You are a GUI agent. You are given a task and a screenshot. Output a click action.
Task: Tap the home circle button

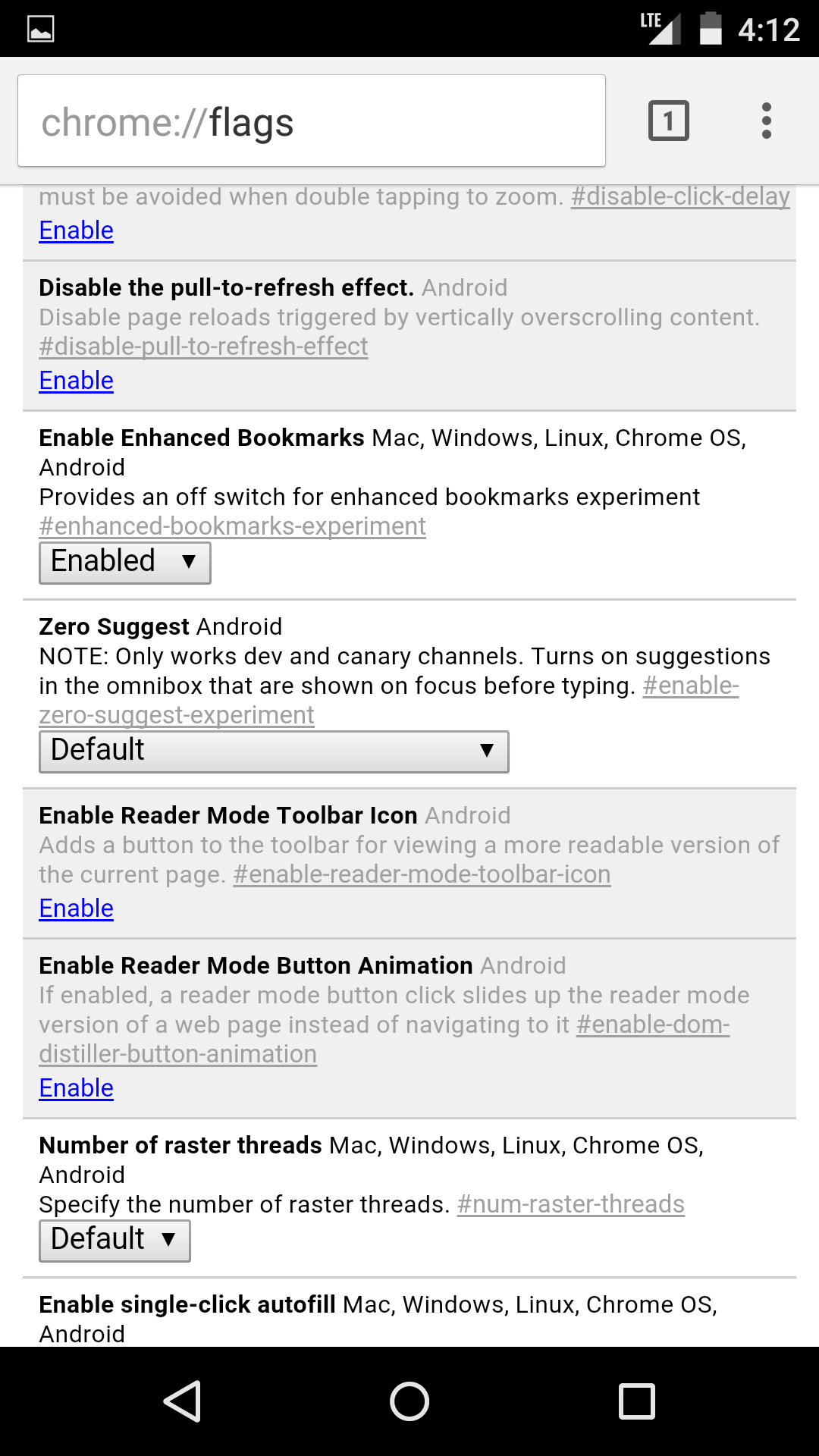coord(409,1401)
